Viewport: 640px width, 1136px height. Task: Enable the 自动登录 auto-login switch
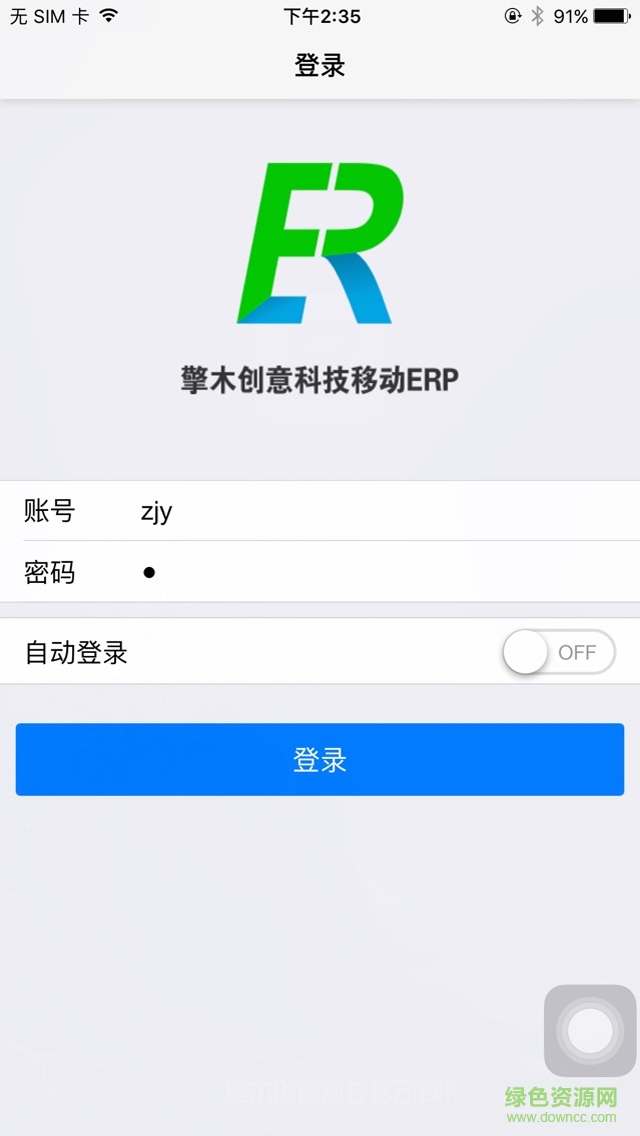[x=558, y=653]
